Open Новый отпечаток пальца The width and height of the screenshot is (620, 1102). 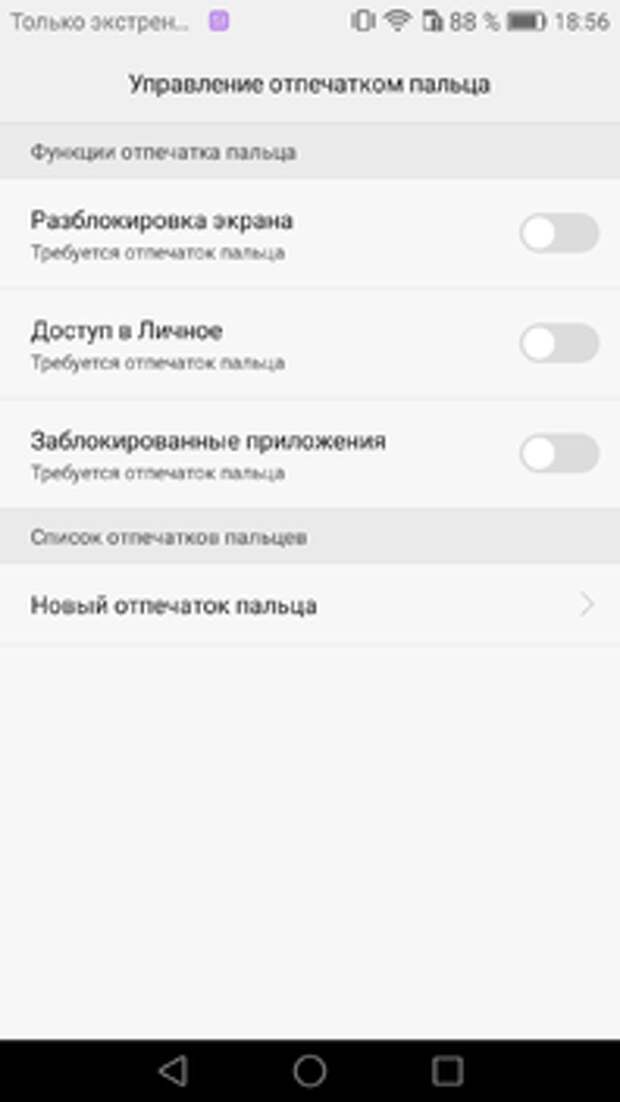310,604
